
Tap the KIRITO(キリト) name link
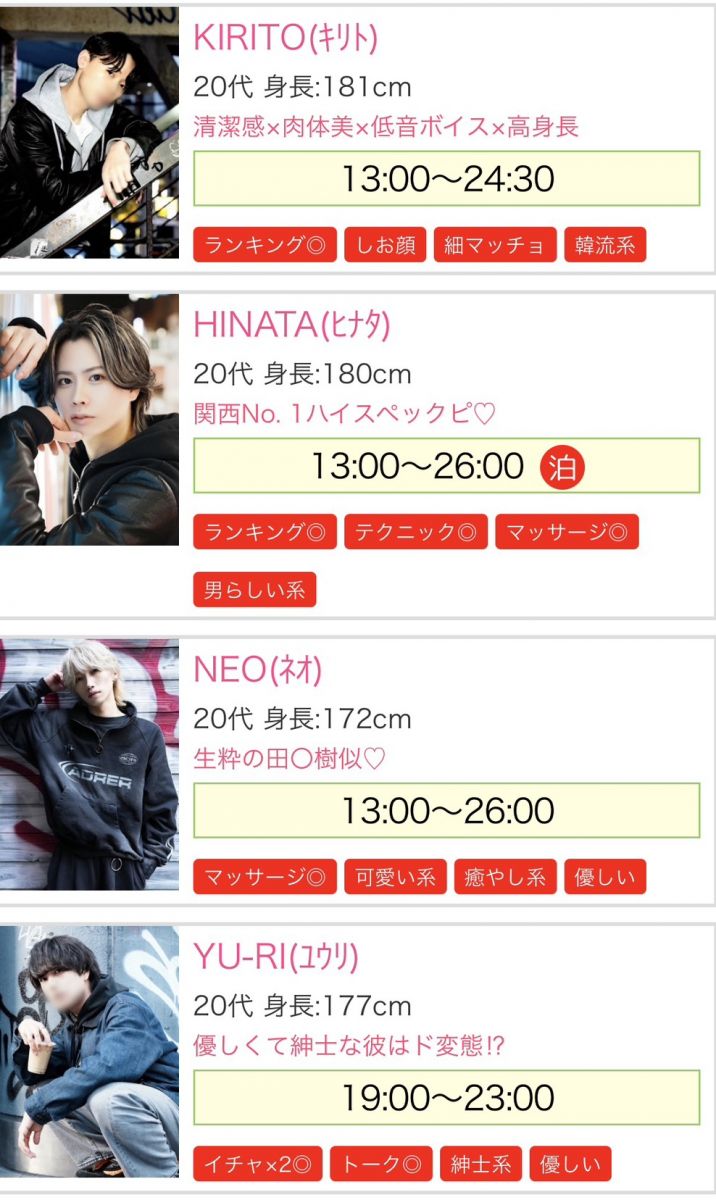286,37
